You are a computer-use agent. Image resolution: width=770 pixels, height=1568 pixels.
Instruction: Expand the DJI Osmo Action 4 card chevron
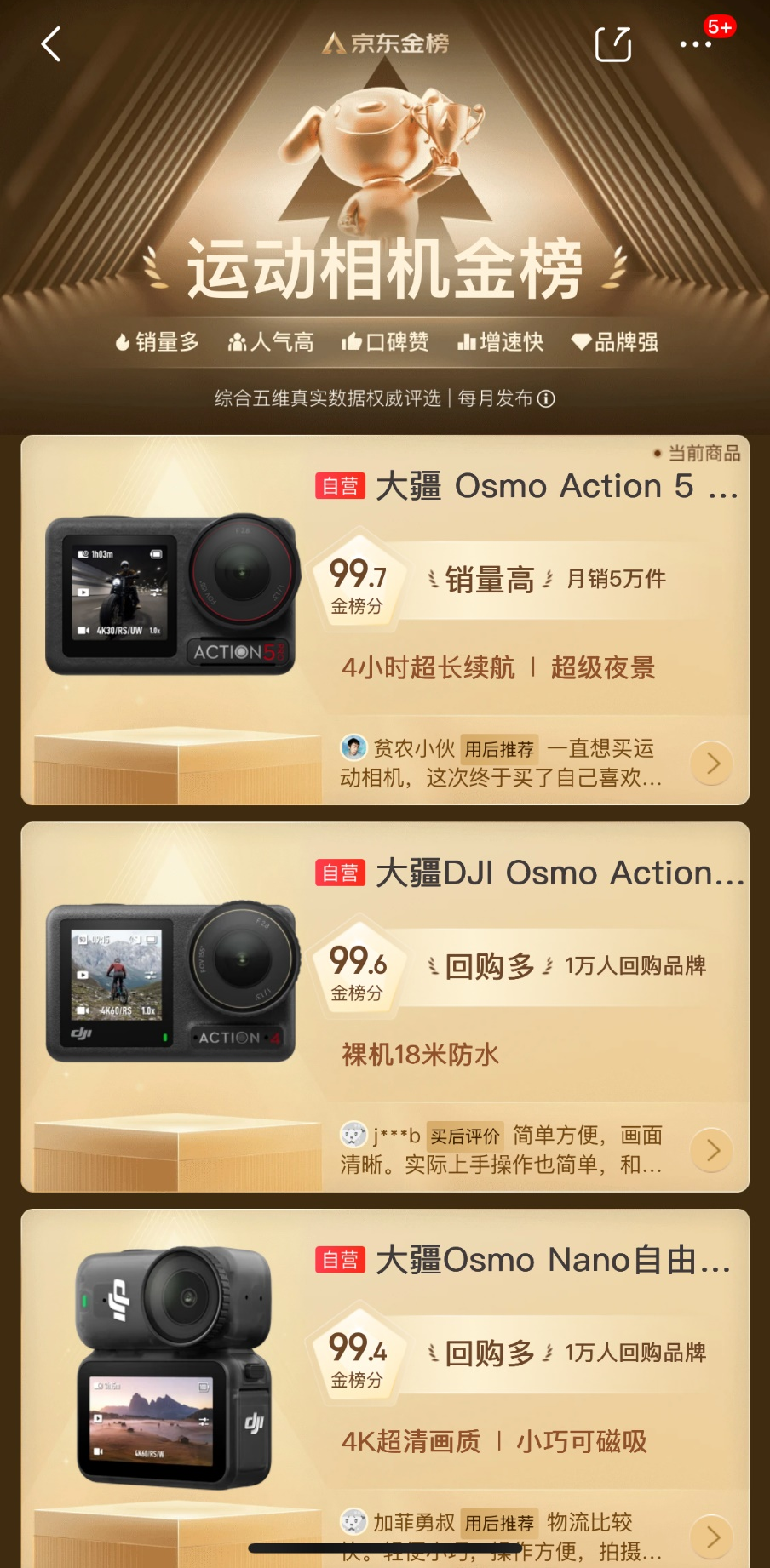pyautogui.click(x=712, y=1150)
